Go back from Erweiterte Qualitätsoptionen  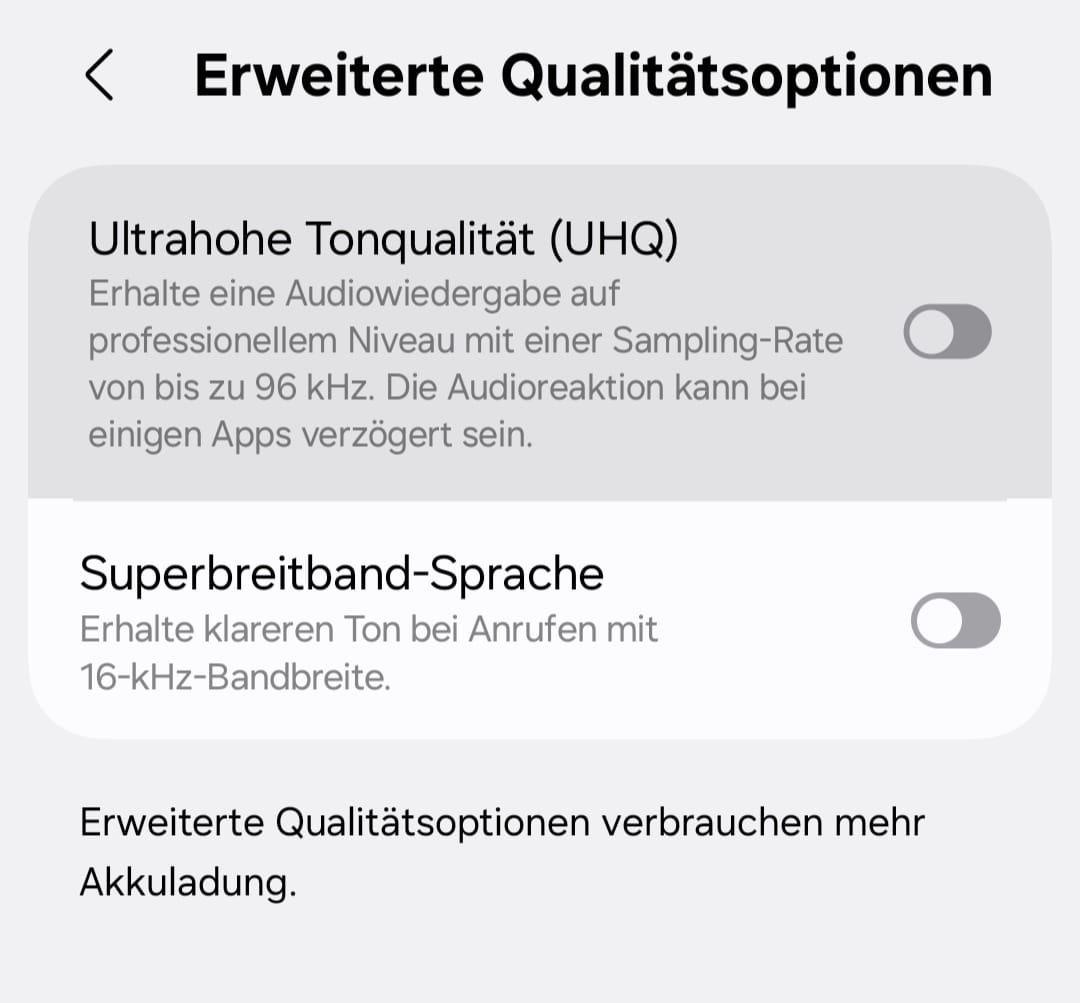click(x=99, y=77)
